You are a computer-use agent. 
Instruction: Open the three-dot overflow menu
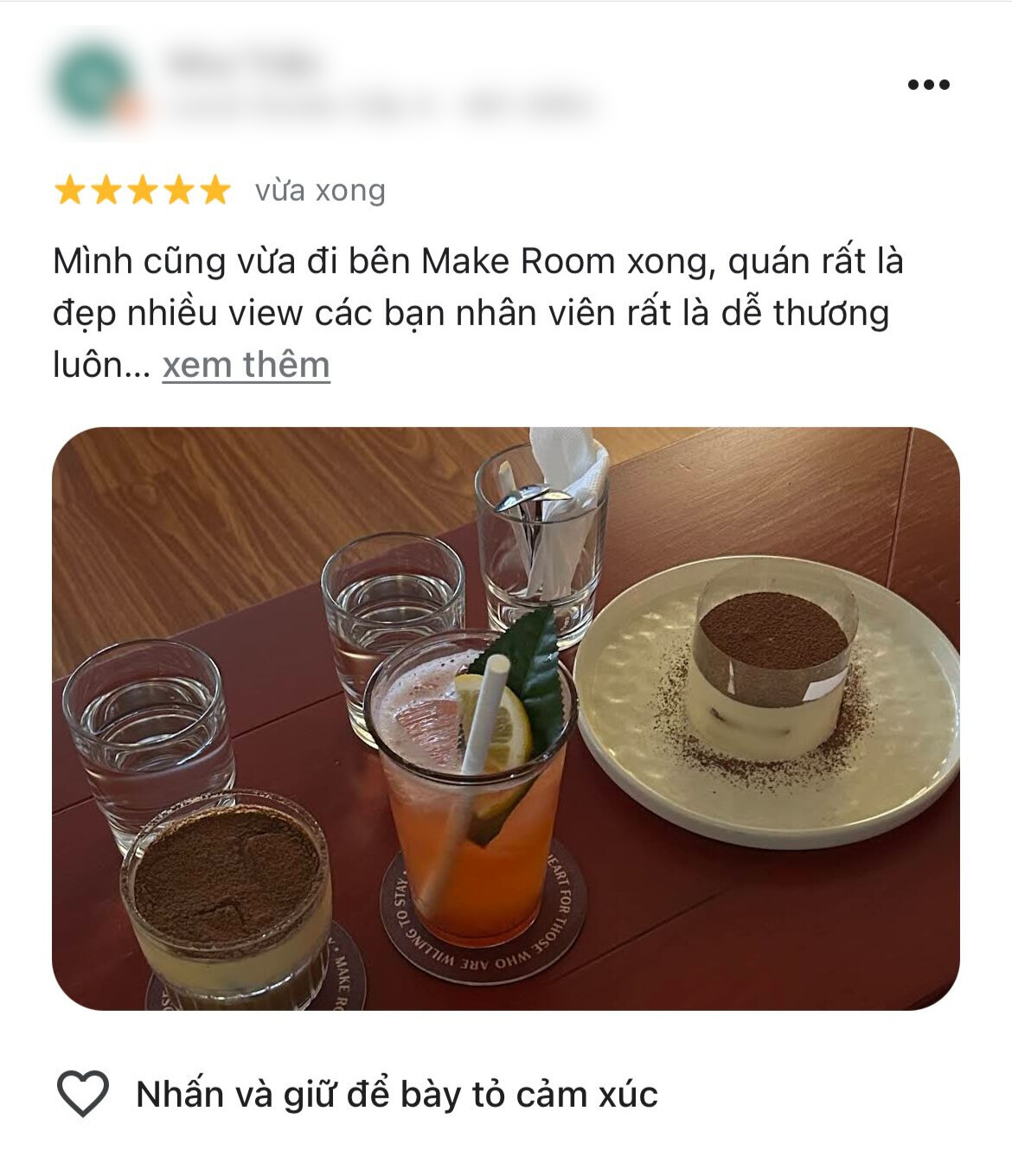tap(928, 84)
